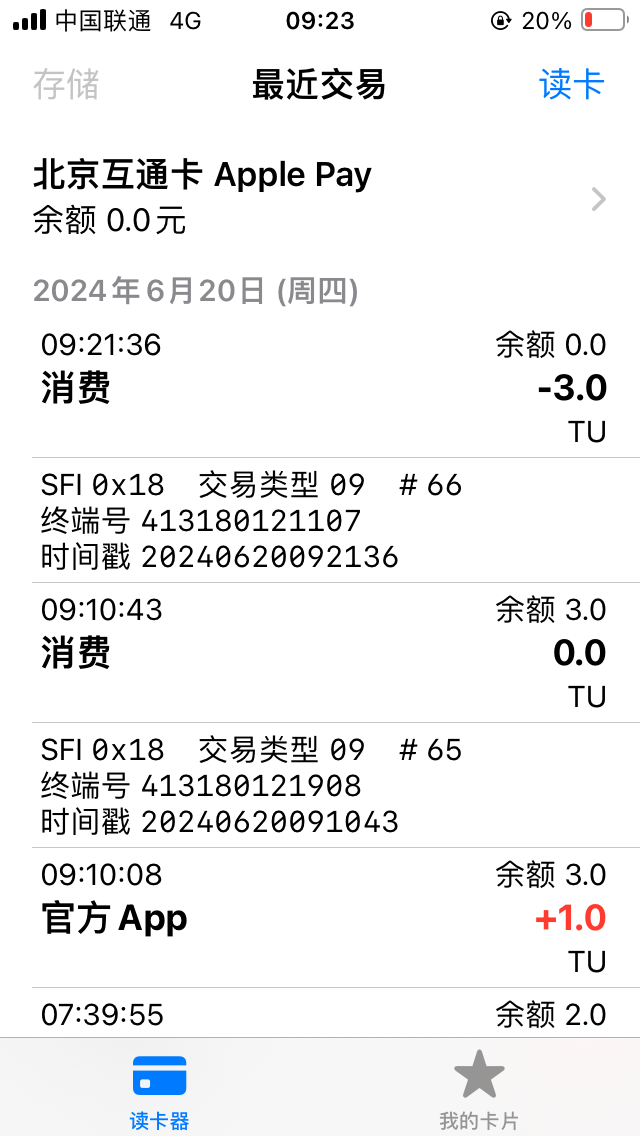Viewport: 640px width, 1136px height.
Task: Open the 北京互通卡 Apple Pay card details
Action: [x=320, y=197]
